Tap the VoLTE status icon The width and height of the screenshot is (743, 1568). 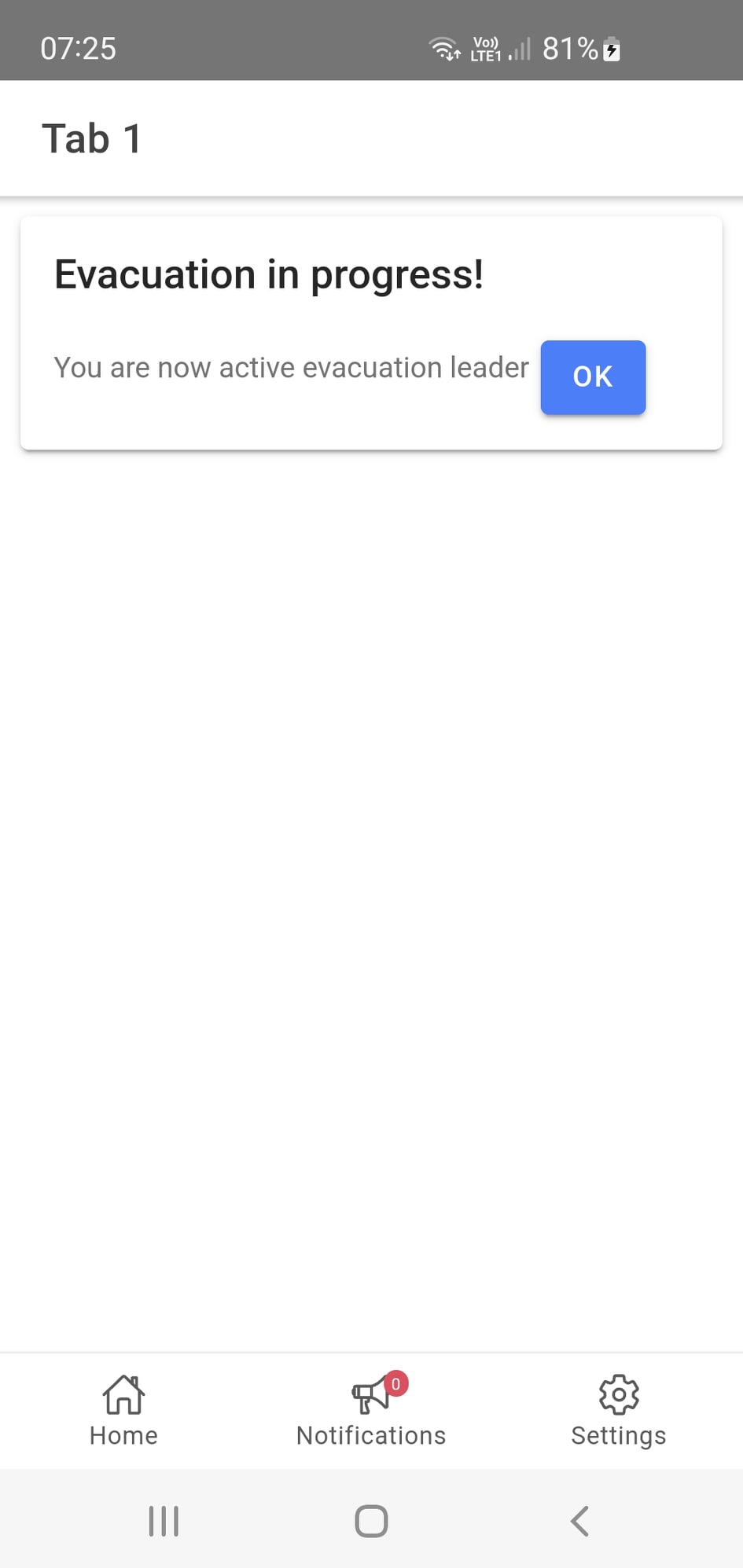pyautogui.click(x=486, y=49)
